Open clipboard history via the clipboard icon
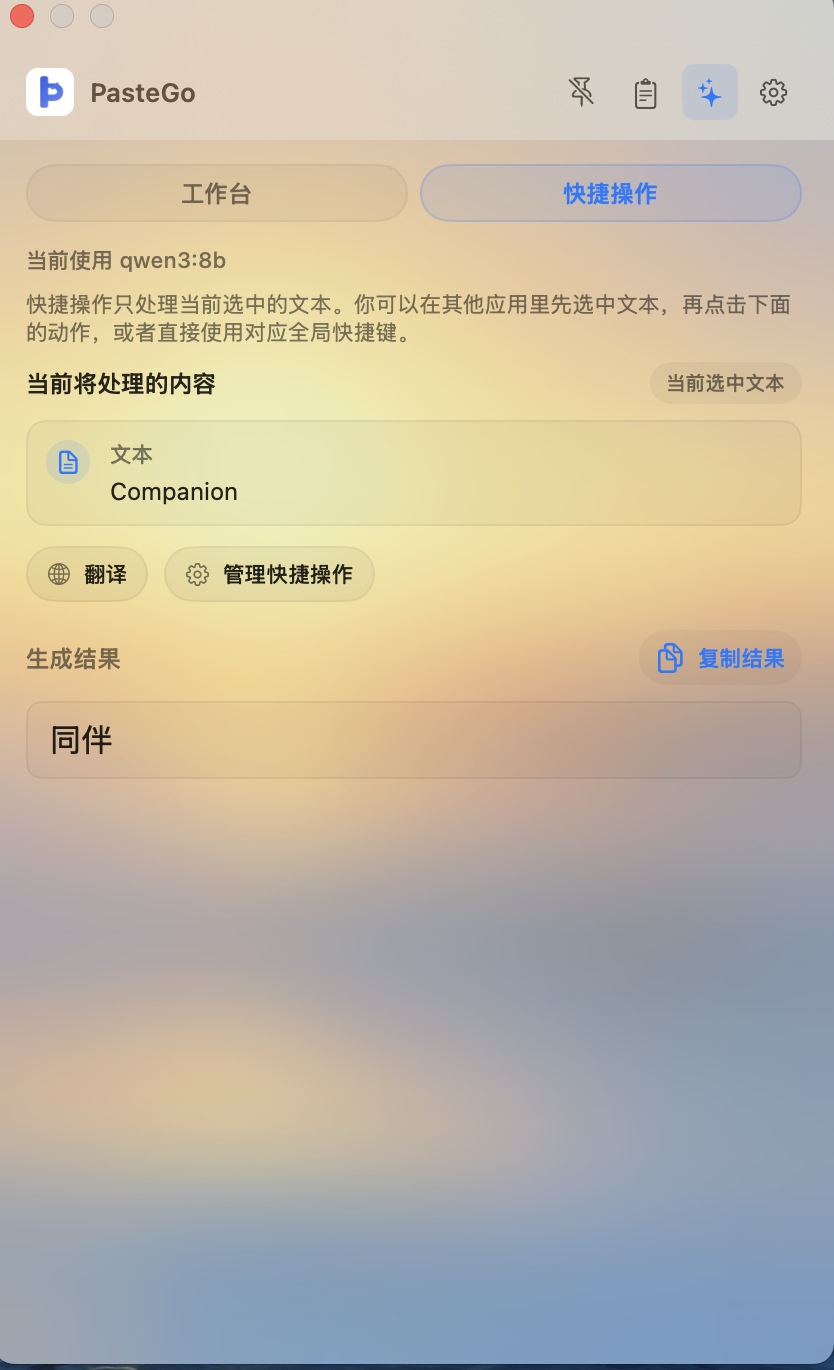This screenshot has height=1370, width=834. point(645,92)
